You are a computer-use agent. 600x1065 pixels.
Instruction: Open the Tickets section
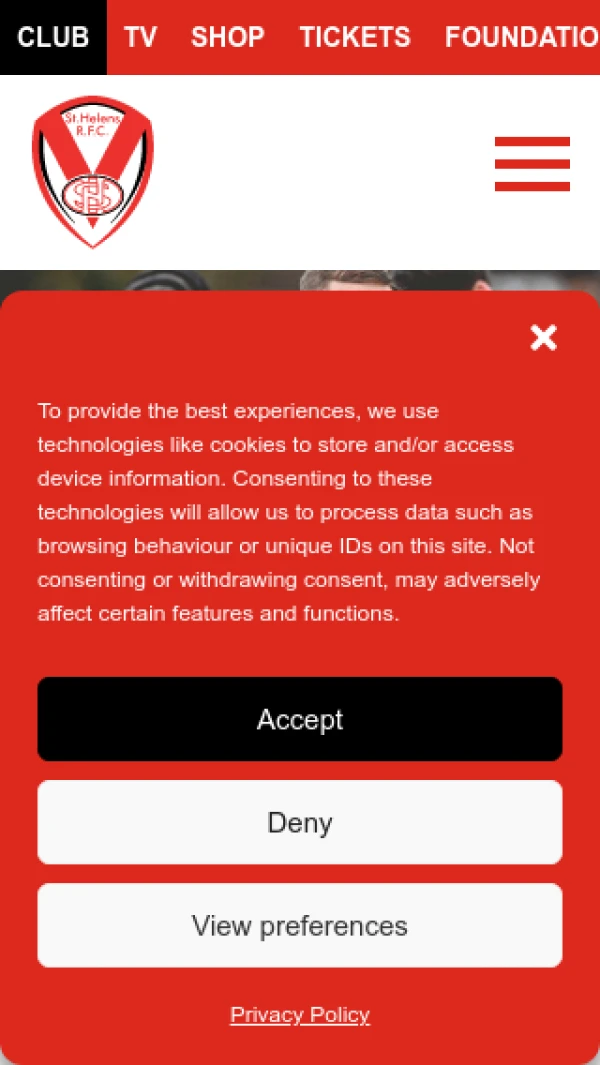[355, 37]
